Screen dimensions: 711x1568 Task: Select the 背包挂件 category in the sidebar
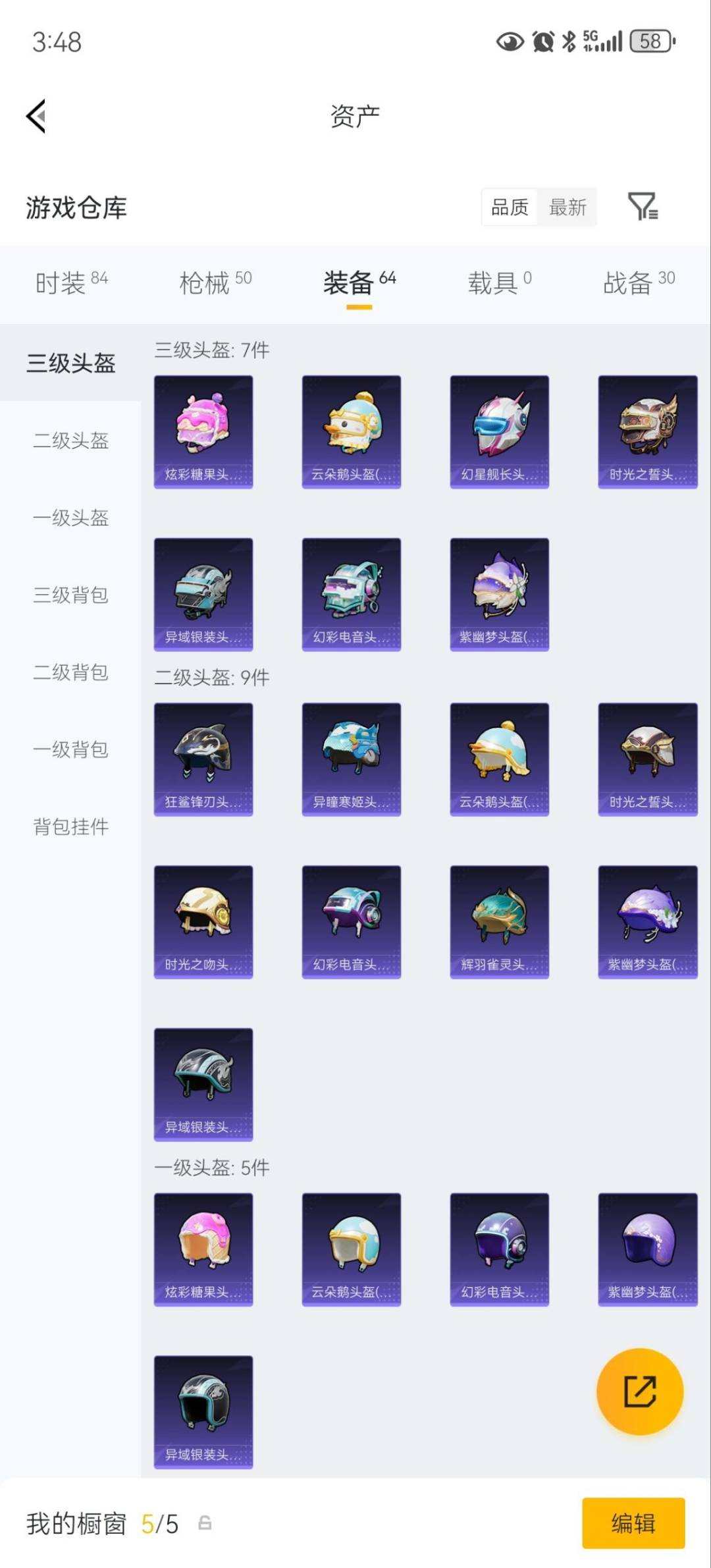pos(70,826)
